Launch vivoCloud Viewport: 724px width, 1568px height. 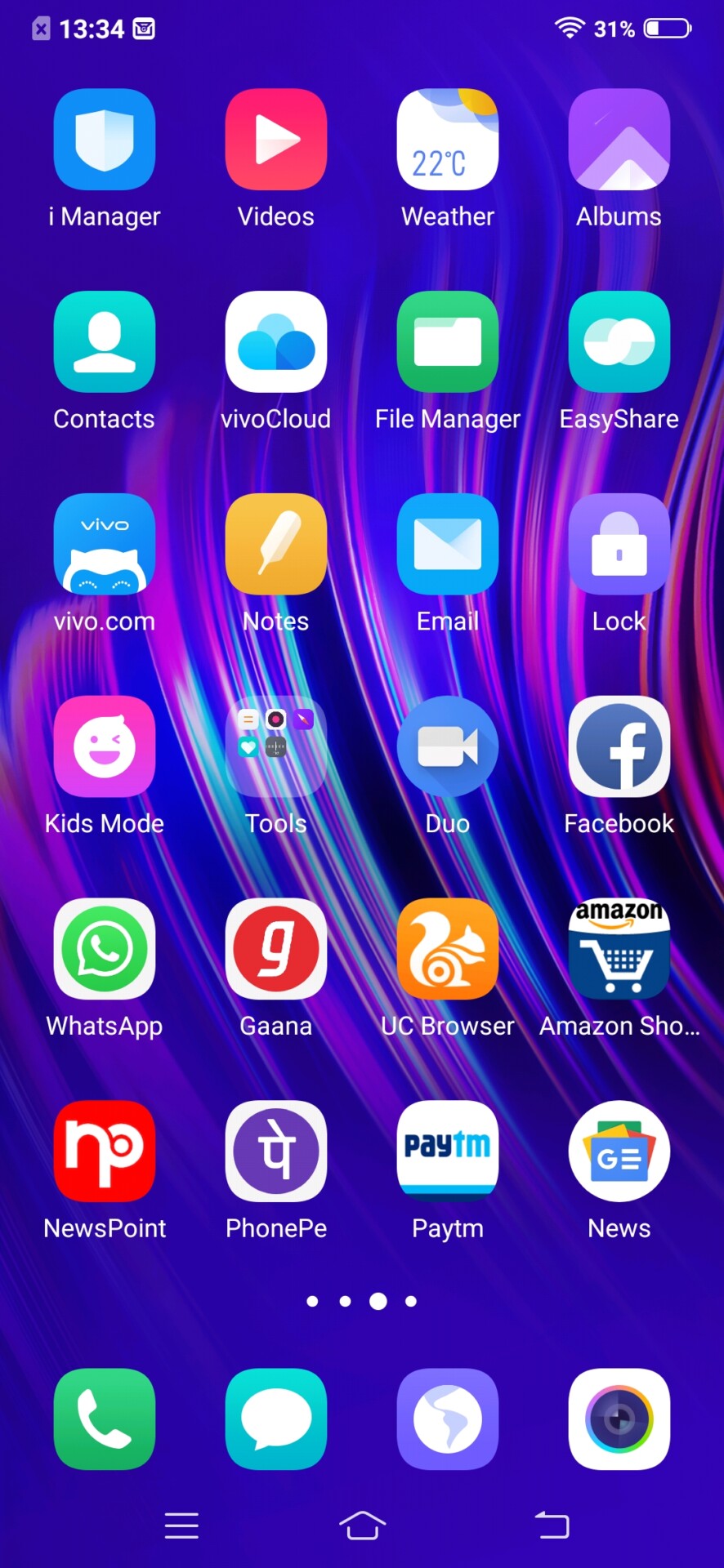coord(276,342)
